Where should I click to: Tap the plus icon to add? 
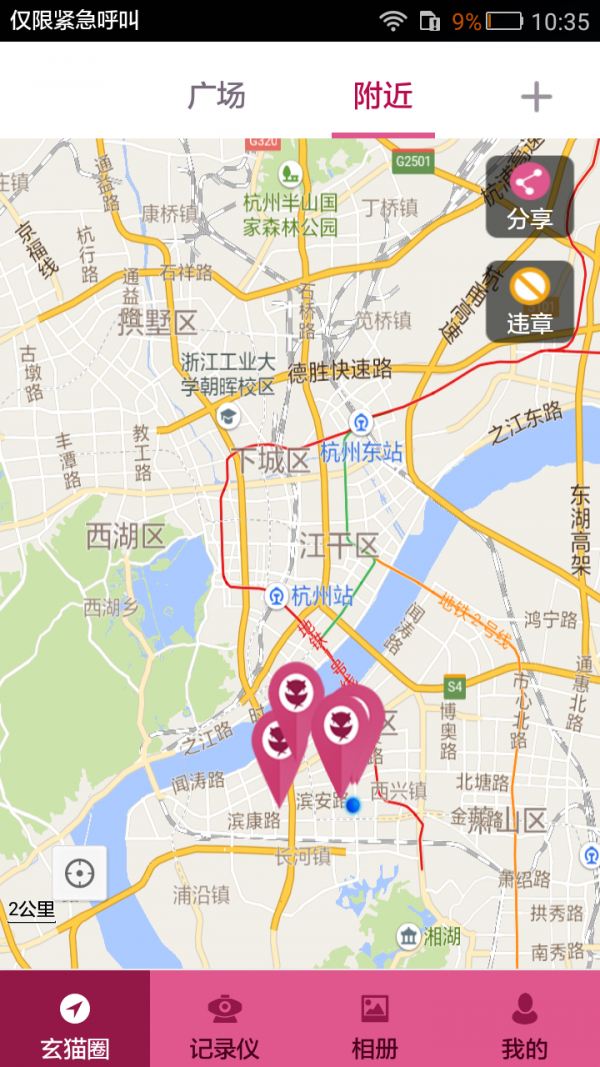[536, 97]
